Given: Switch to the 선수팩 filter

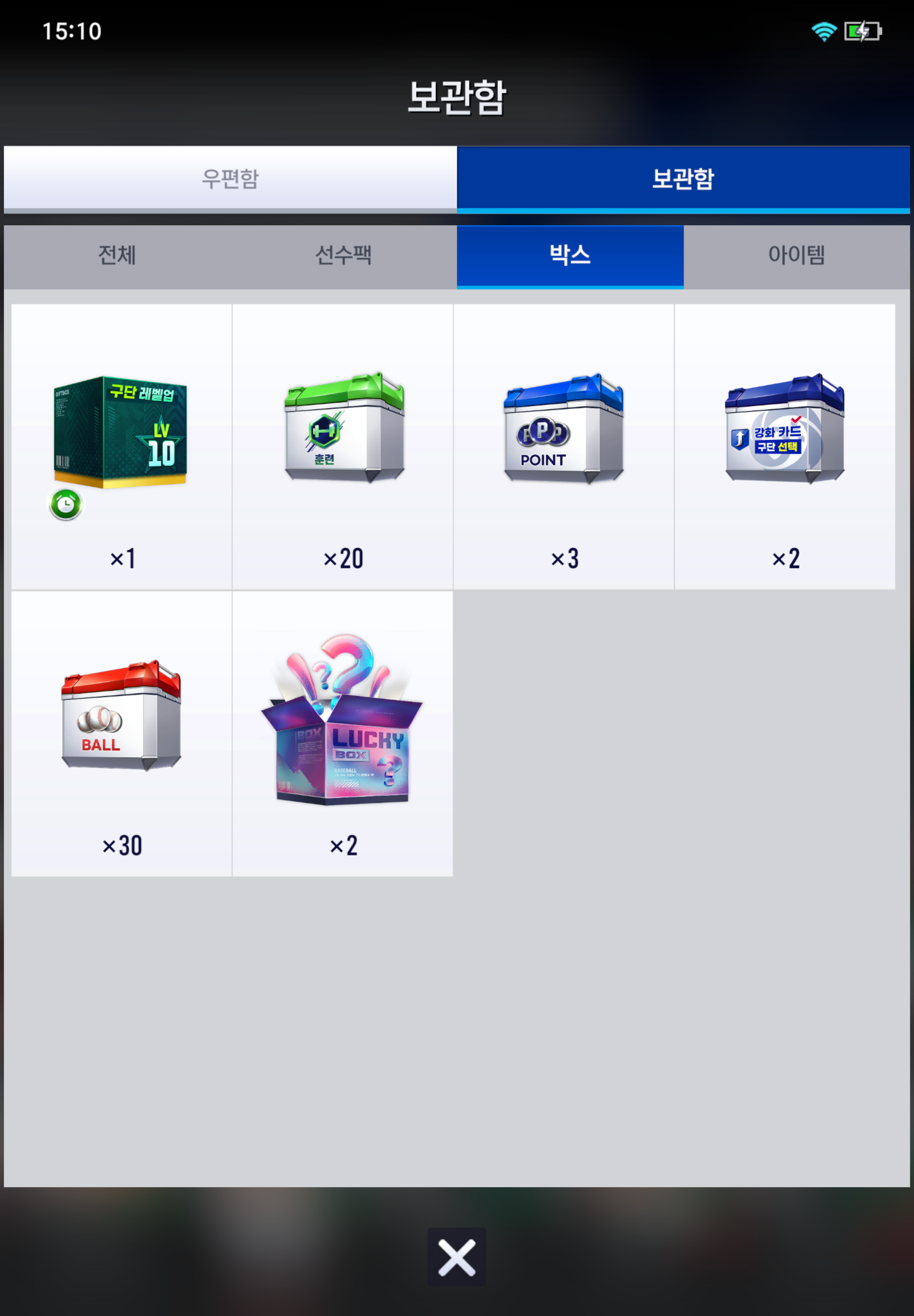Looking at the screenshot, I should click(343, 255).
